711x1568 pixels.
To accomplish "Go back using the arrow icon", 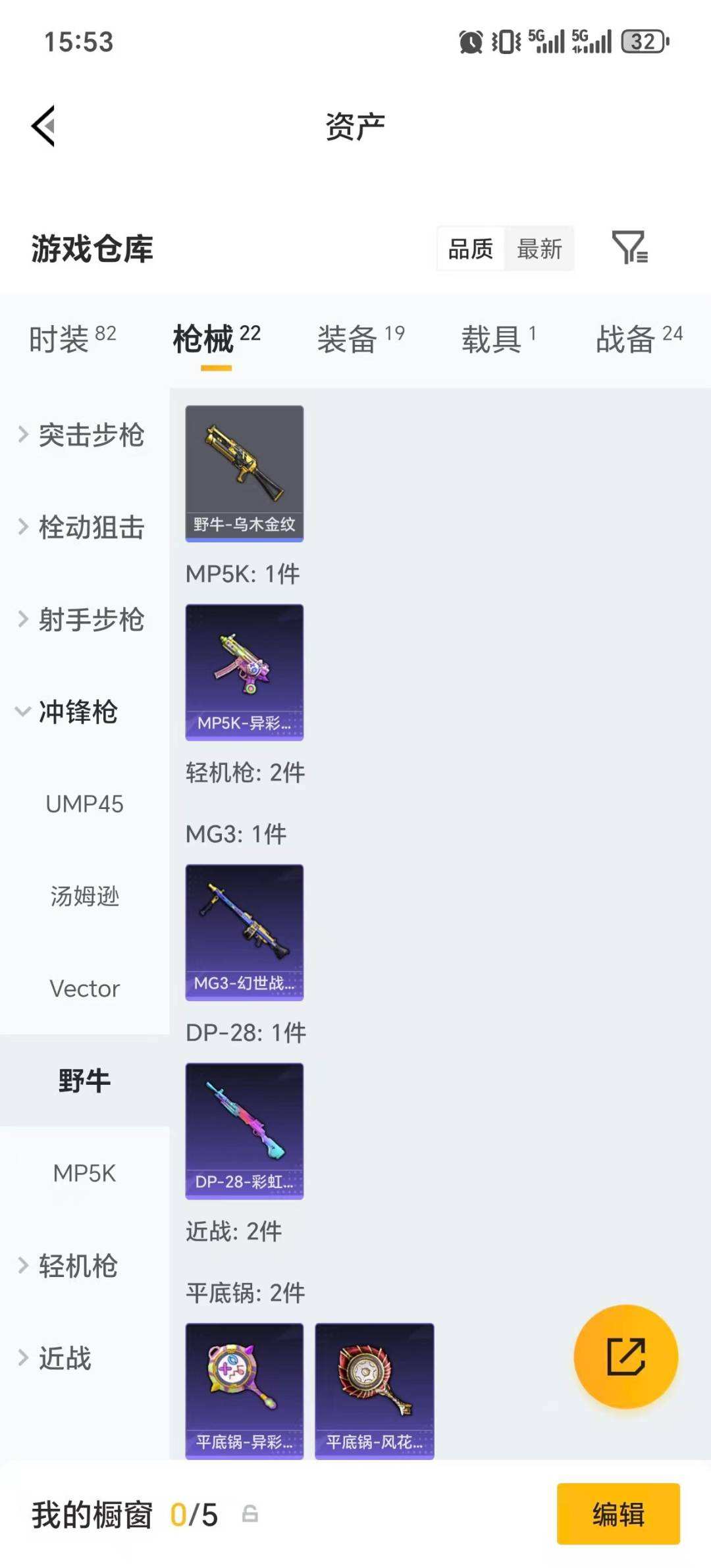I will pos(43,126).
